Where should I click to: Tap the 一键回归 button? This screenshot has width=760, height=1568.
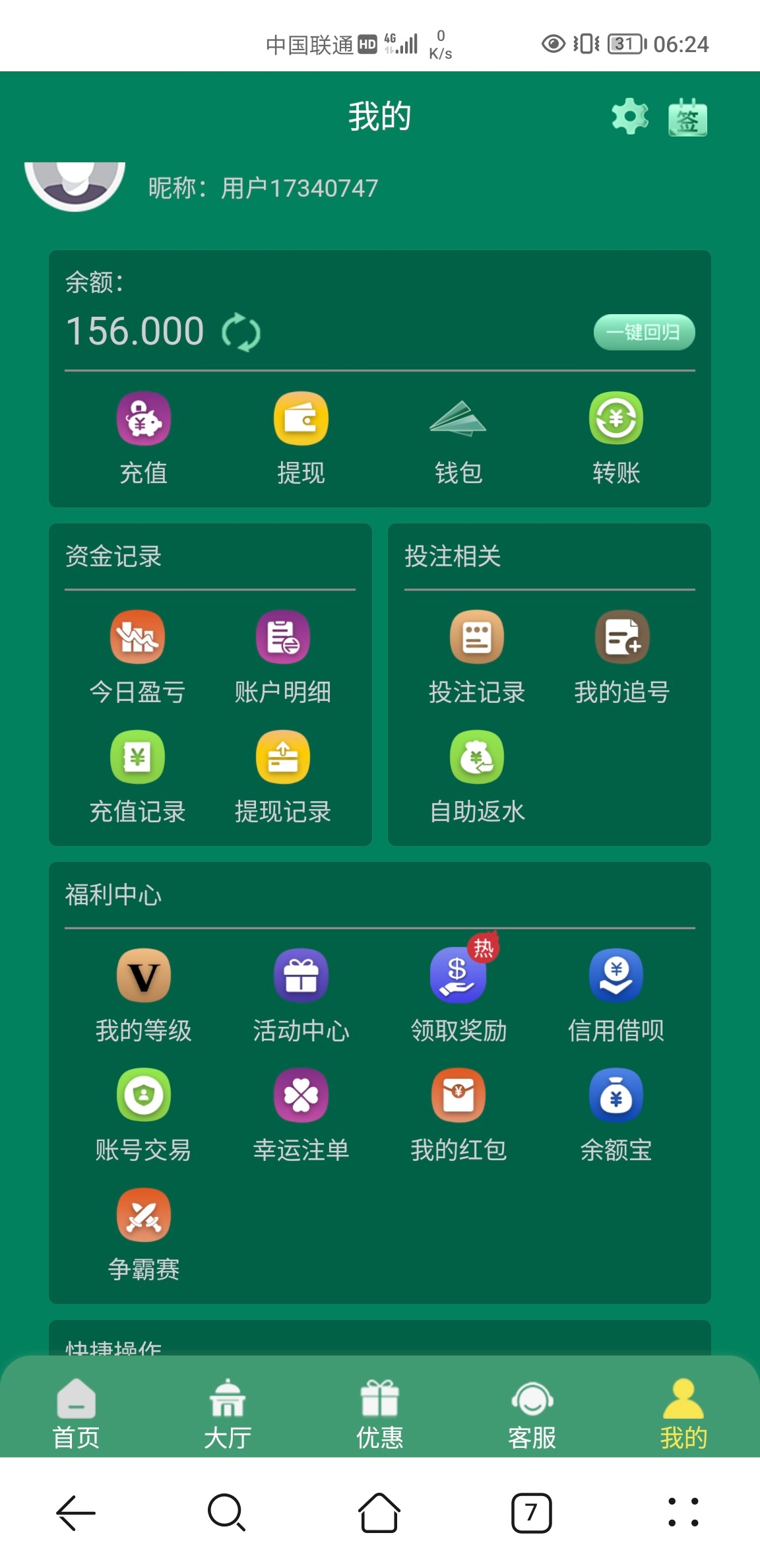point(645,333)
